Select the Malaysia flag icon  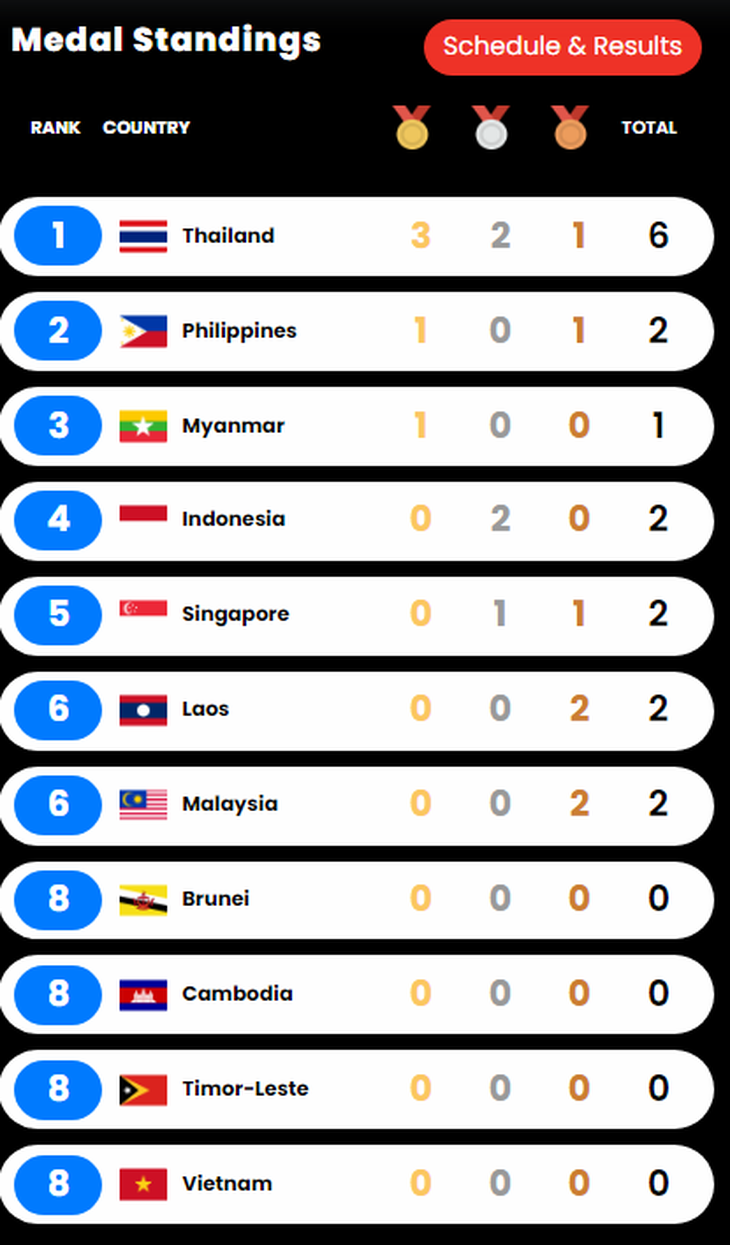coord(143,804)
